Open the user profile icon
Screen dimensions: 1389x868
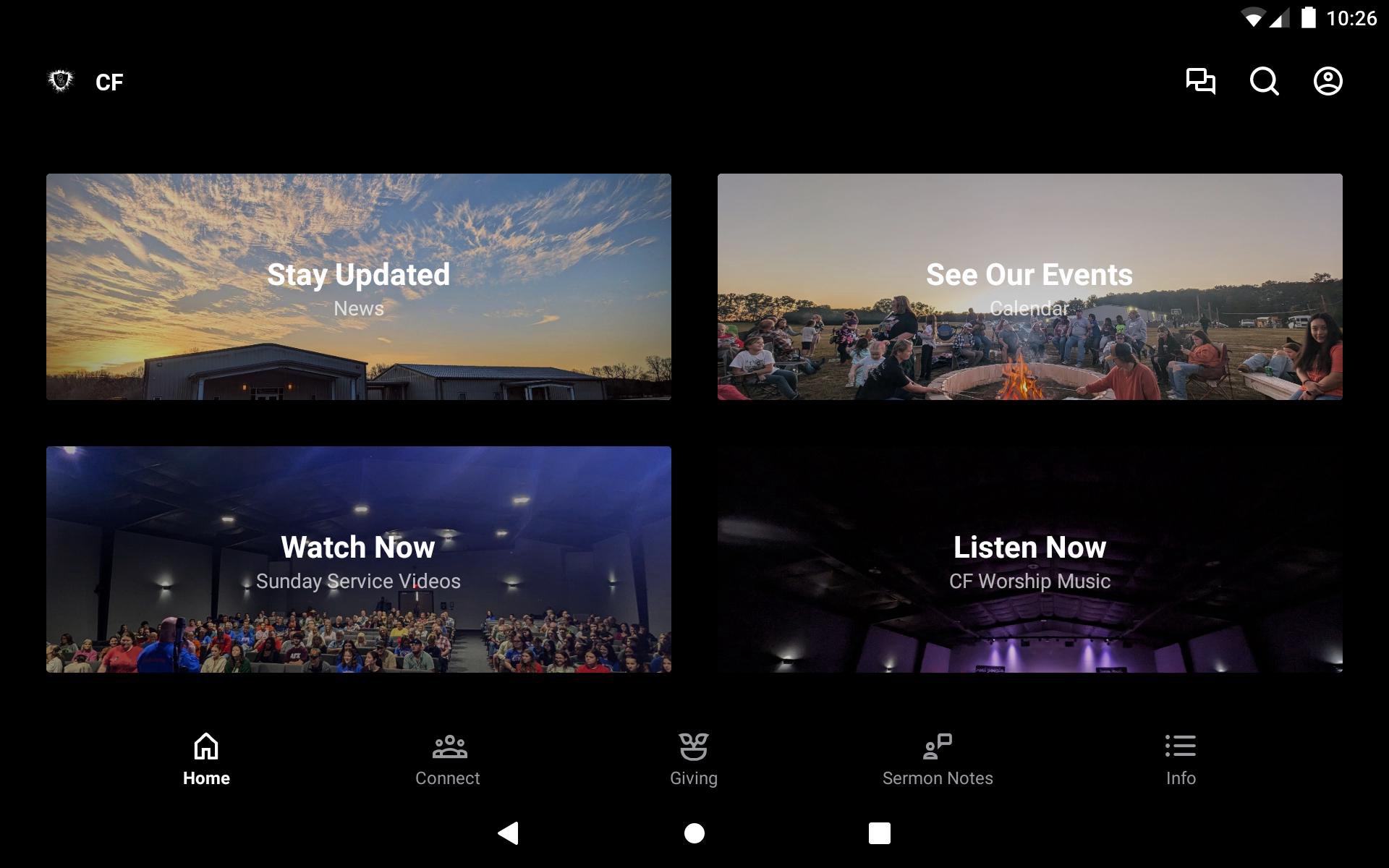1328,81
